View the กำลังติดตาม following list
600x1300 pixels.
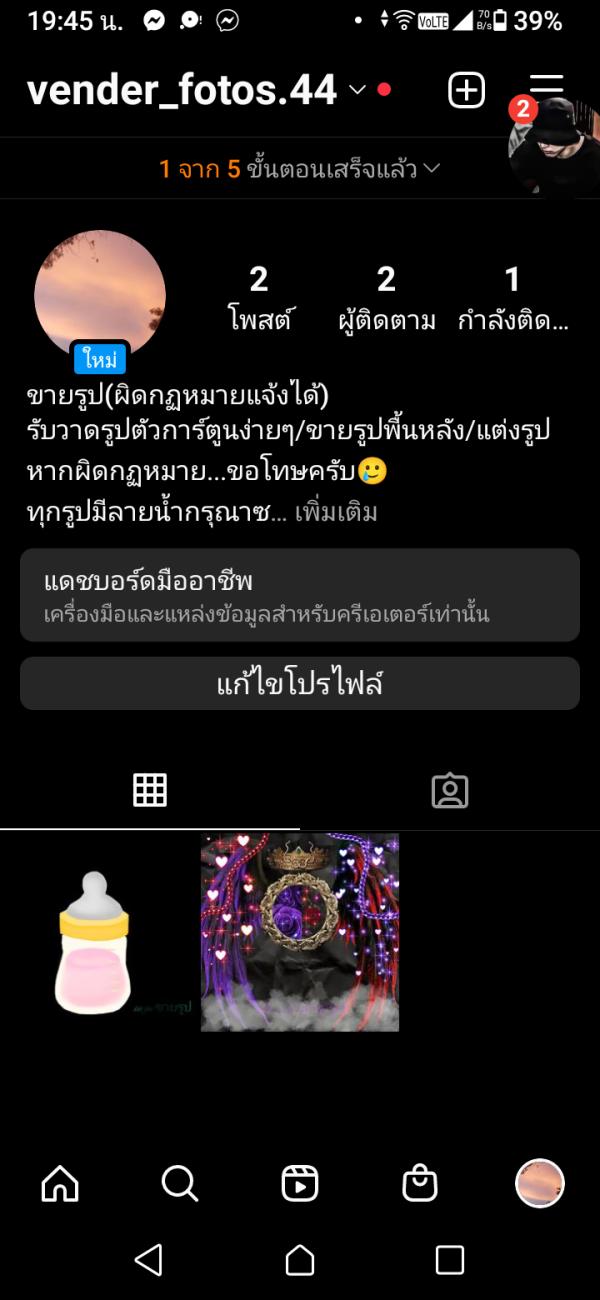[x=512, y=298]
